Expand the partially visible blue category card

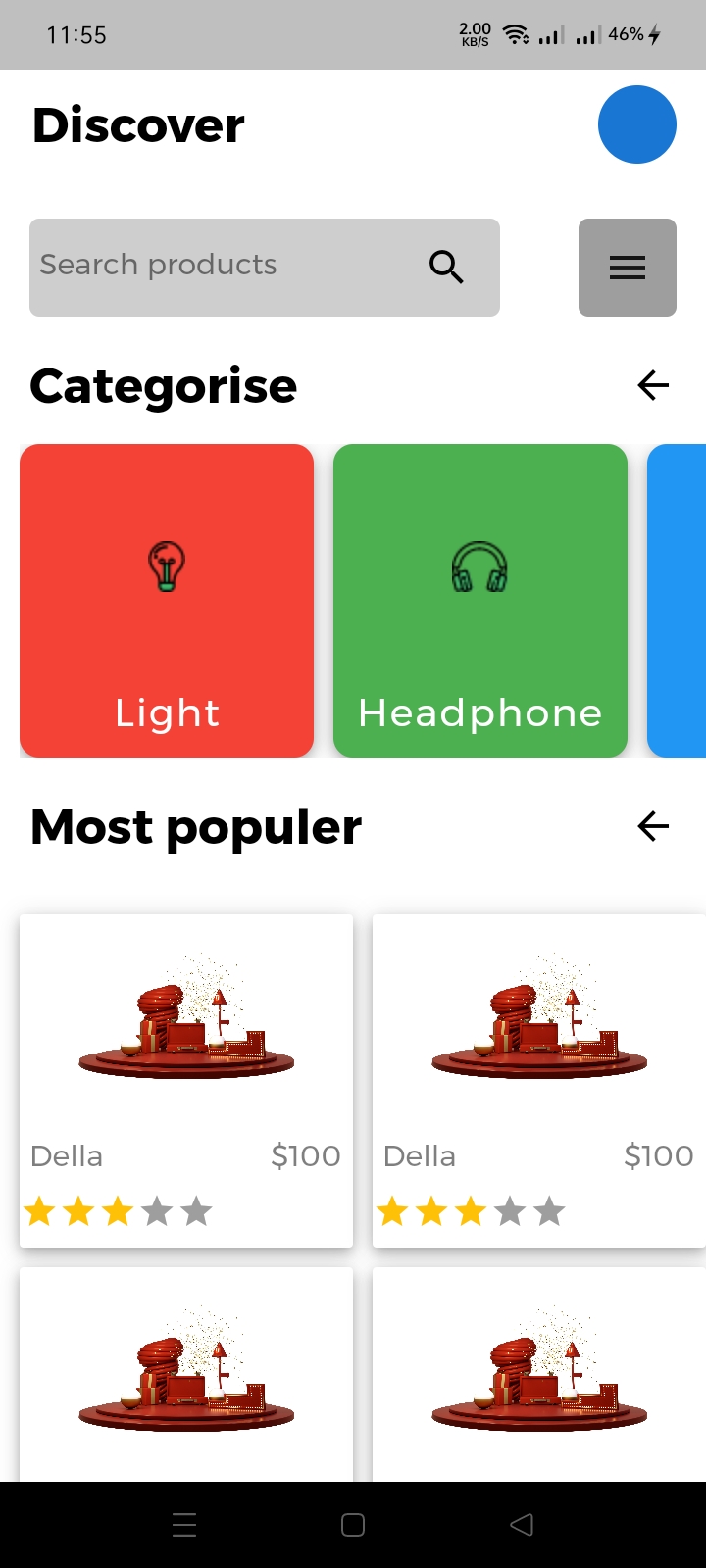coord(679,600)
